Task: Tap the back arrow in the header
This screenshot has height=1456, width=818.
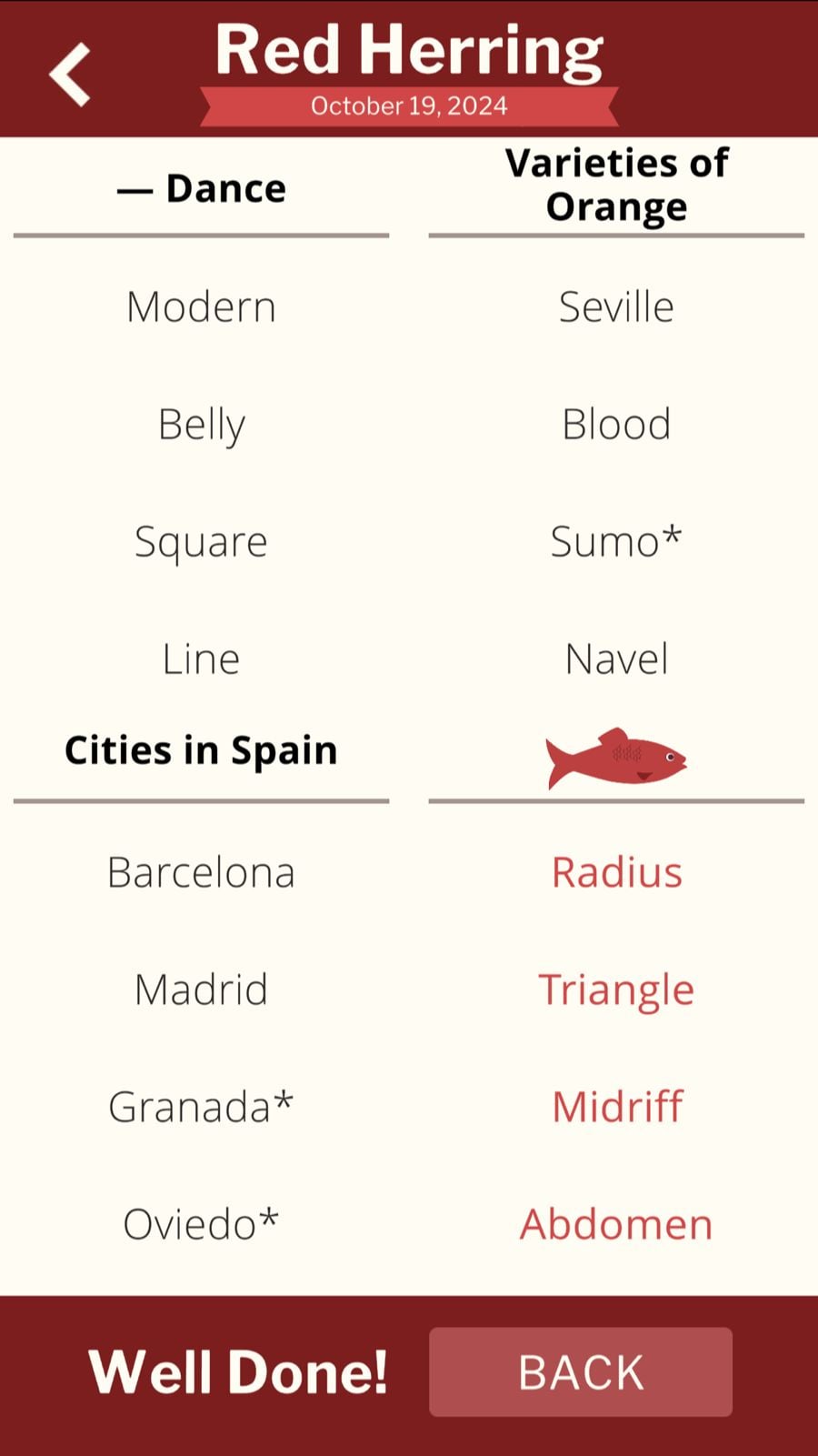Action: (x=70, y=75)
